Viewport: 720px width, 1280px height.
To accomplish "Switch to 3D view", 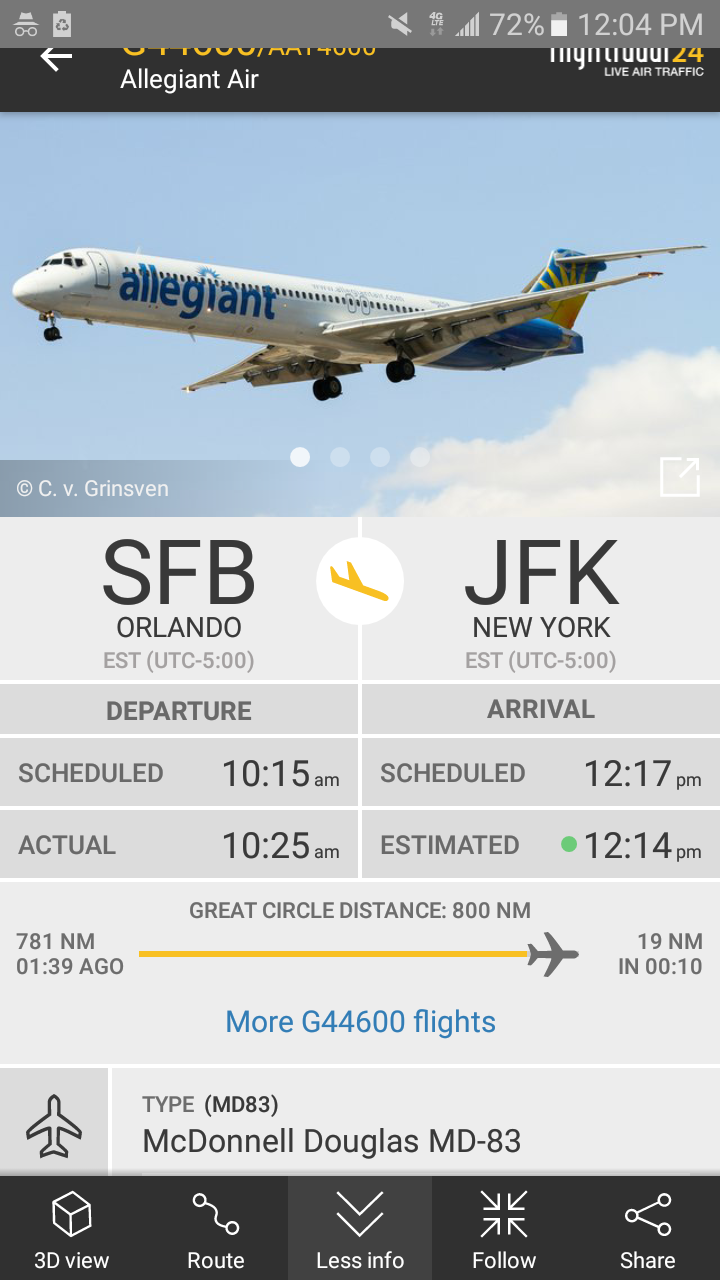I will click(x=72, y=1228).
